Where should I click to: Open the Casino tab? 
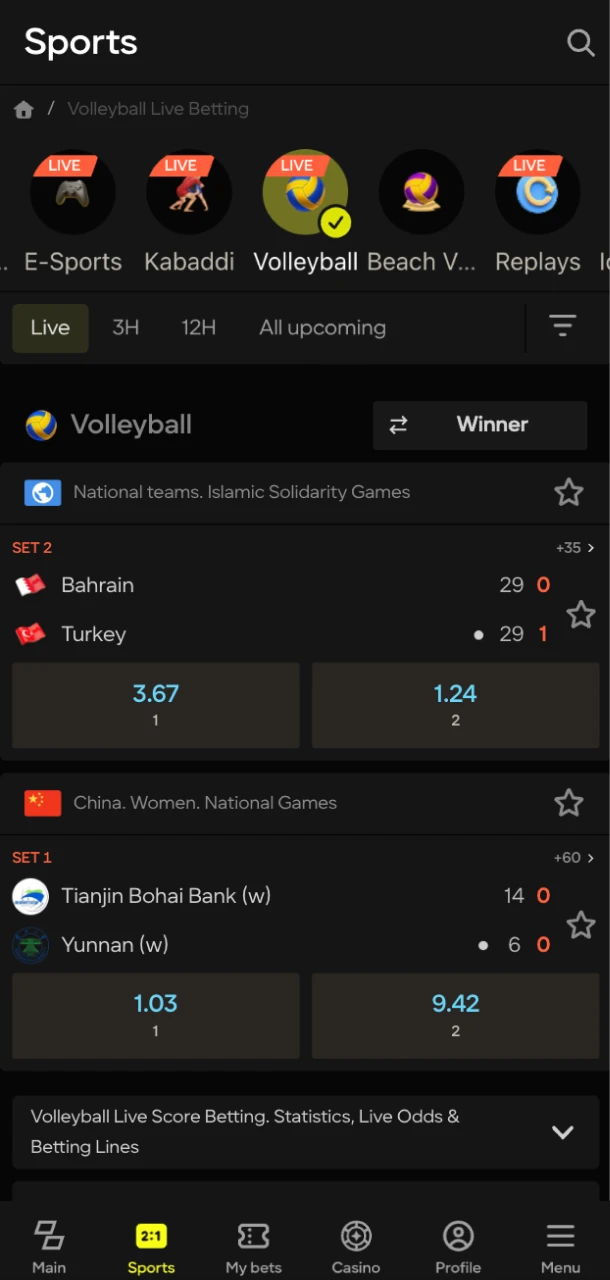click(356, 1246)
